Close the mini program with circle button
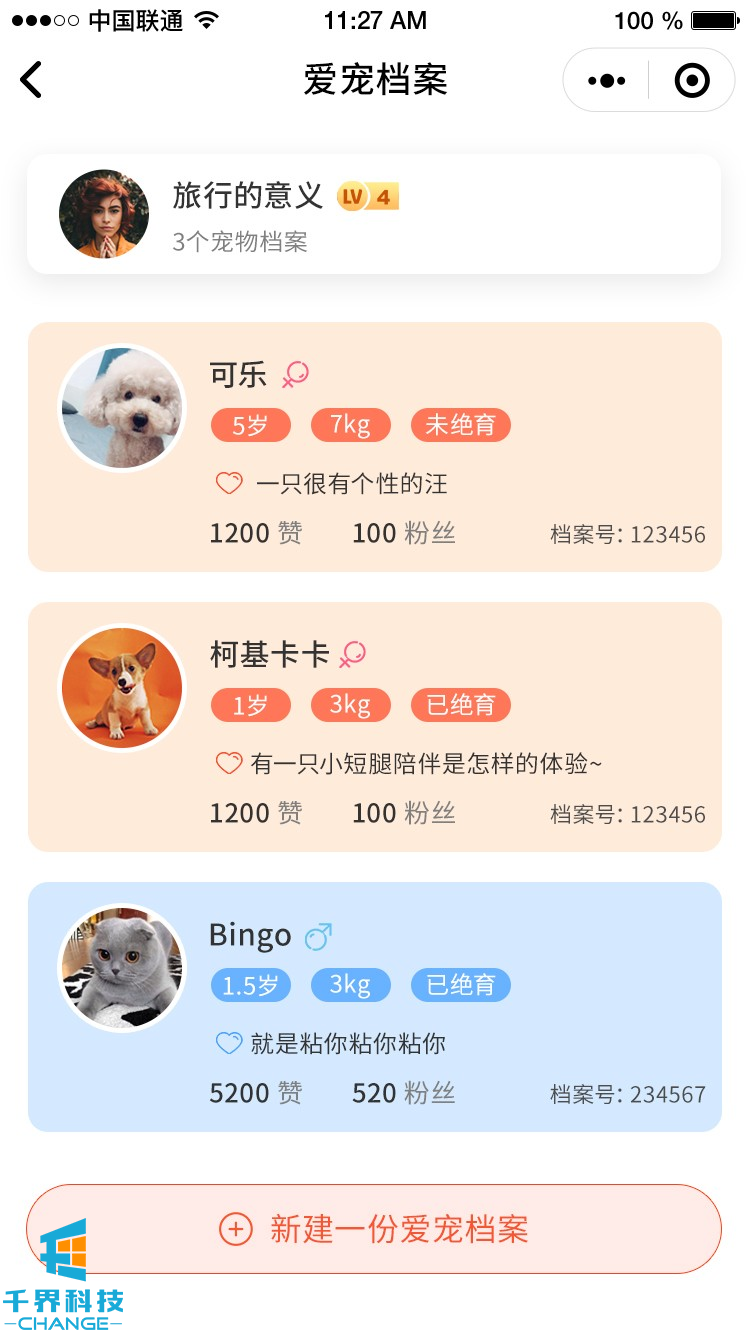Image resolution: width=750 pixels, height=1334 pixels. tap(692, 80)
